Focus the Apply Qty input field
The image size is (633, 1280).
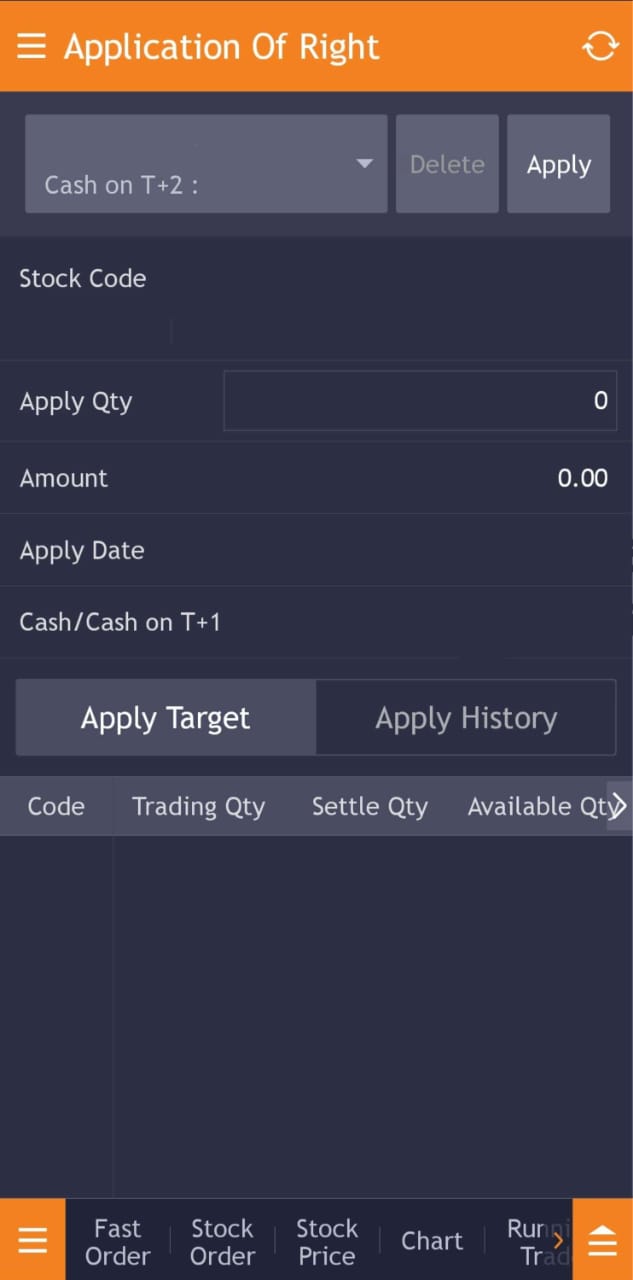[x=420, y=401]
